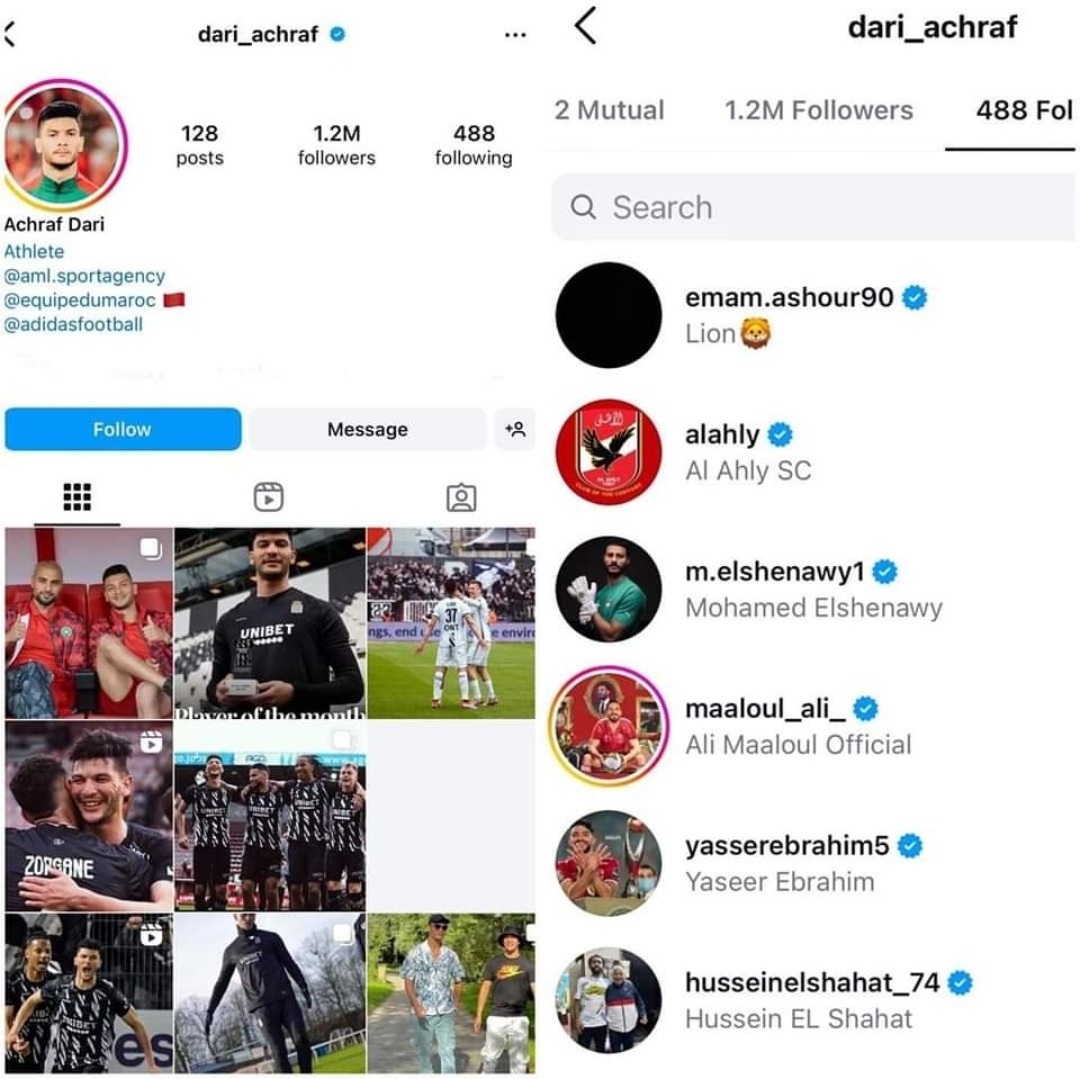Open the @aml.sportagency link in bio
Screen dimensions: 1080x1079
(85, 276)
